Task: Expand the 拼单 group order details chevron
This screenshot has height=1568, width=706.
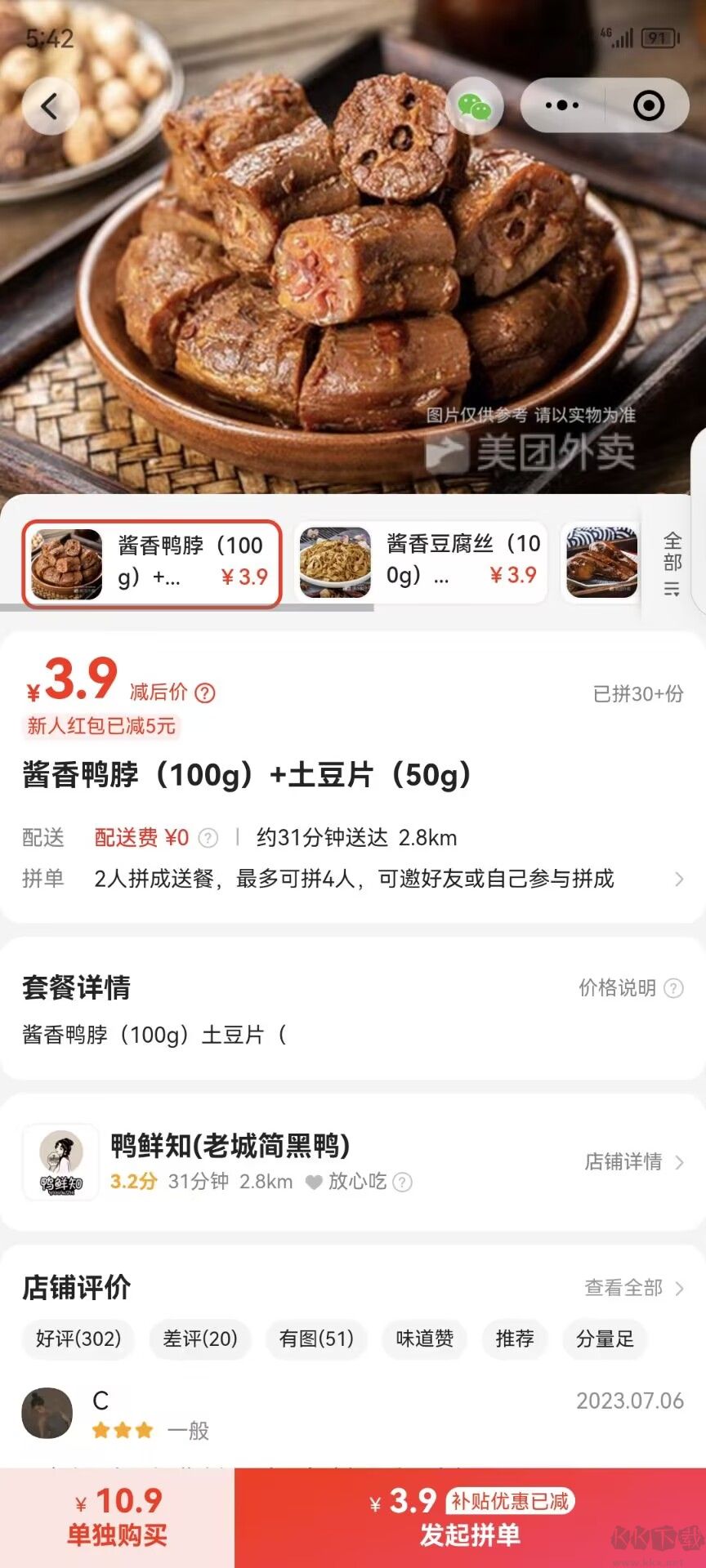Action: coord(681,880)
